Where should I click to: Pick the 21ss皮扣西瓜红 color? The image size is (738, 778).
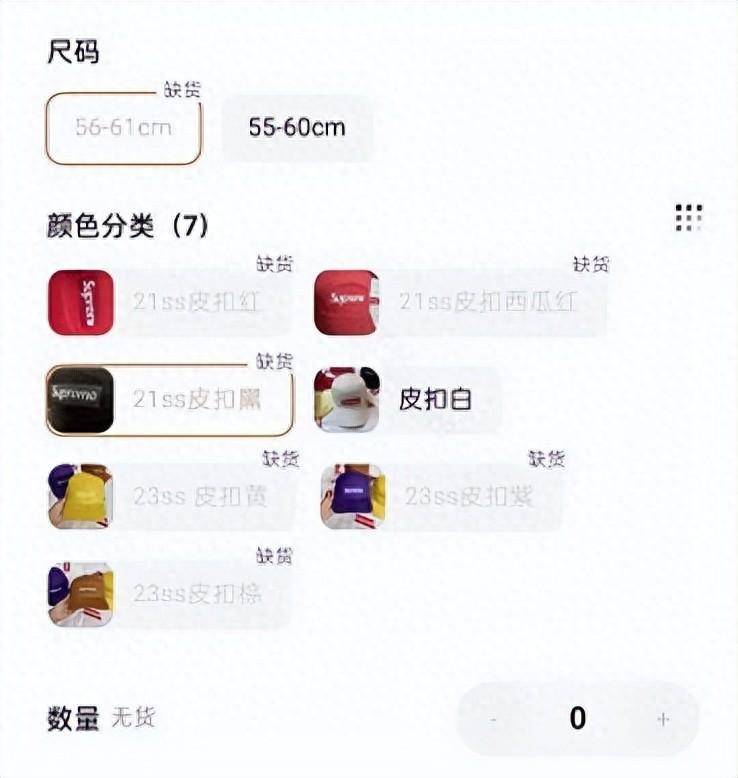pyautogui.click(x=460, y=302)
